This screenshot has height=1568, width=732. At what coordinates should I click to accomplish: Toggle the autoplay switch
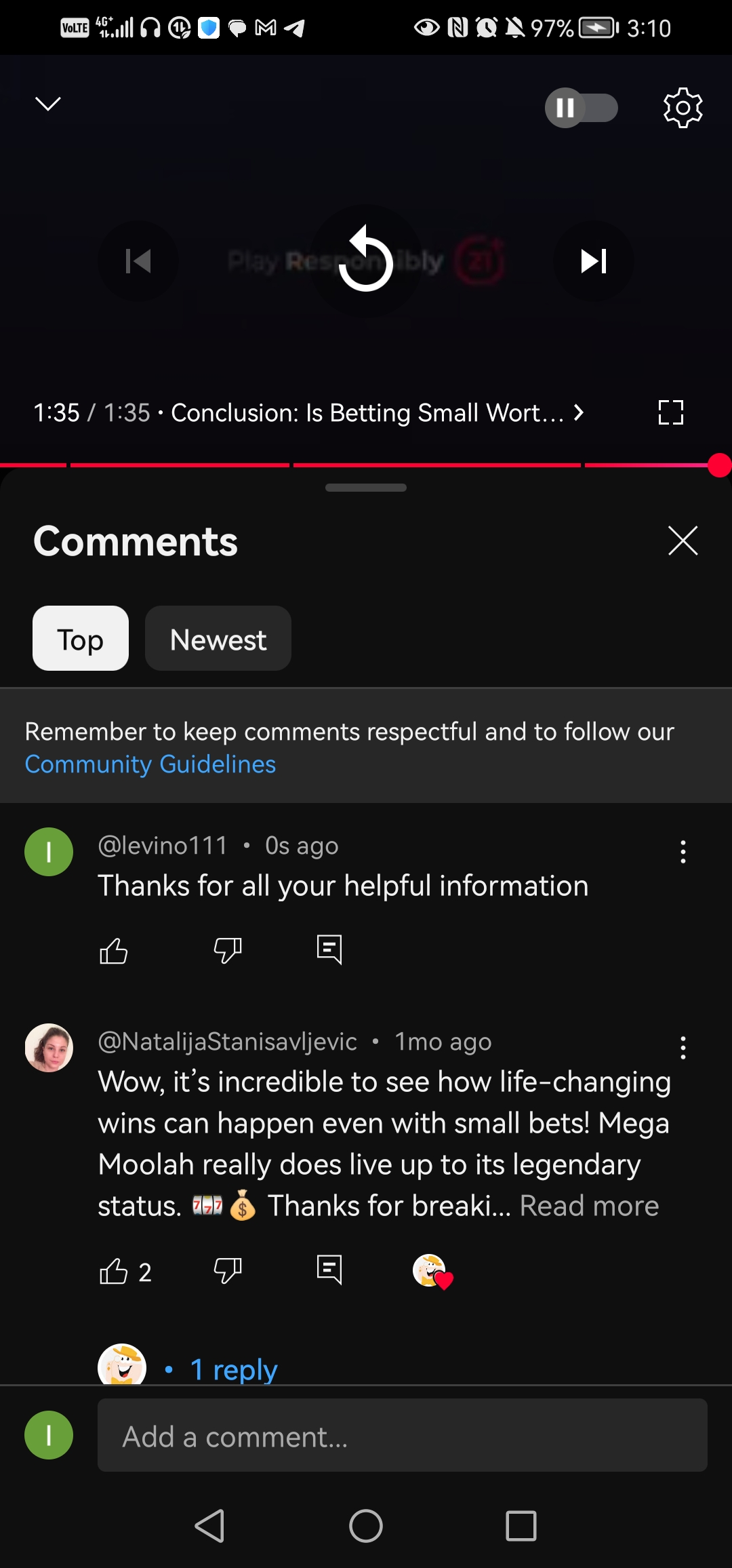581,108
